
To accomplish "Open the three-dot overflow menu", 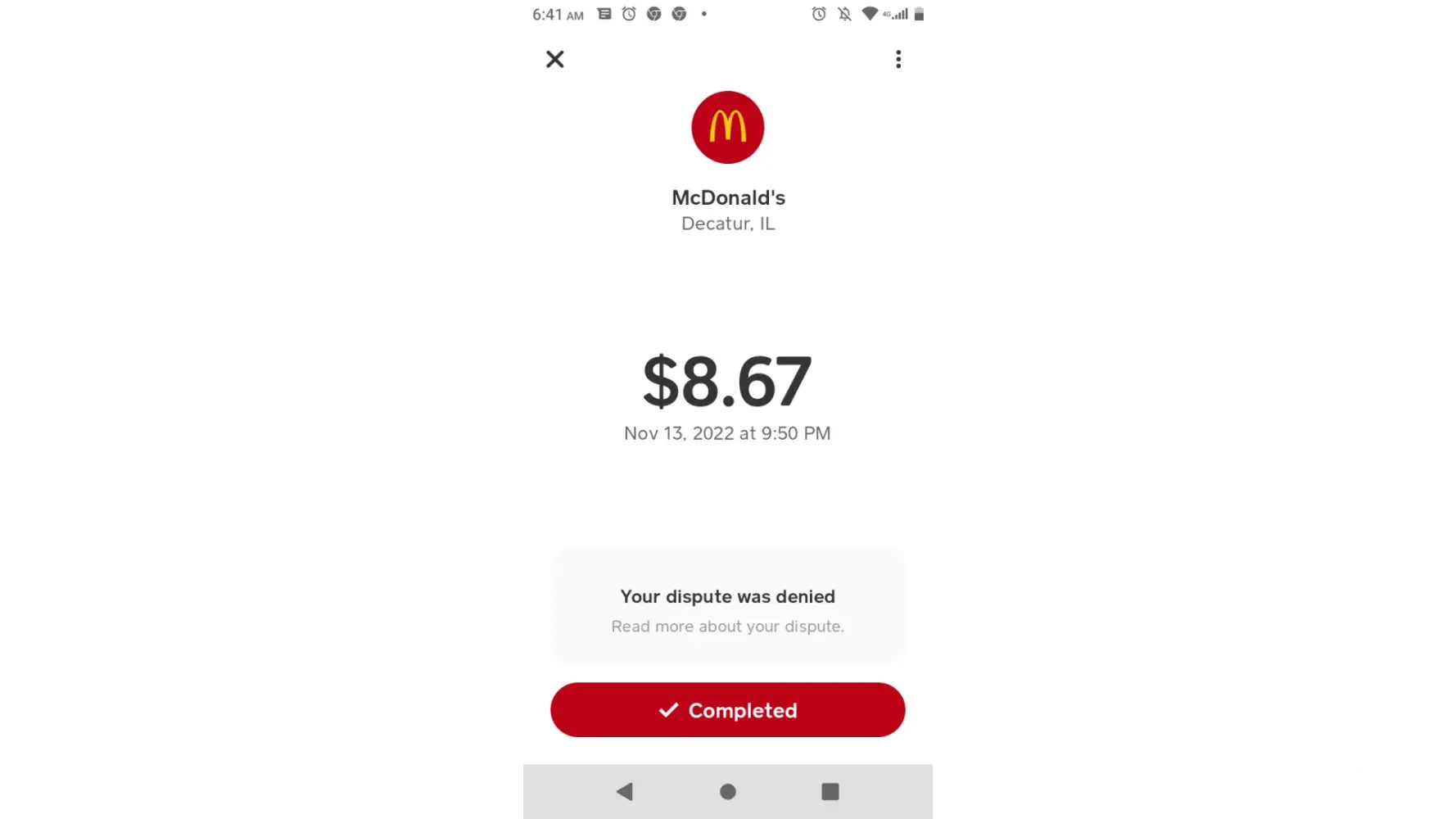I will (898, 59).
